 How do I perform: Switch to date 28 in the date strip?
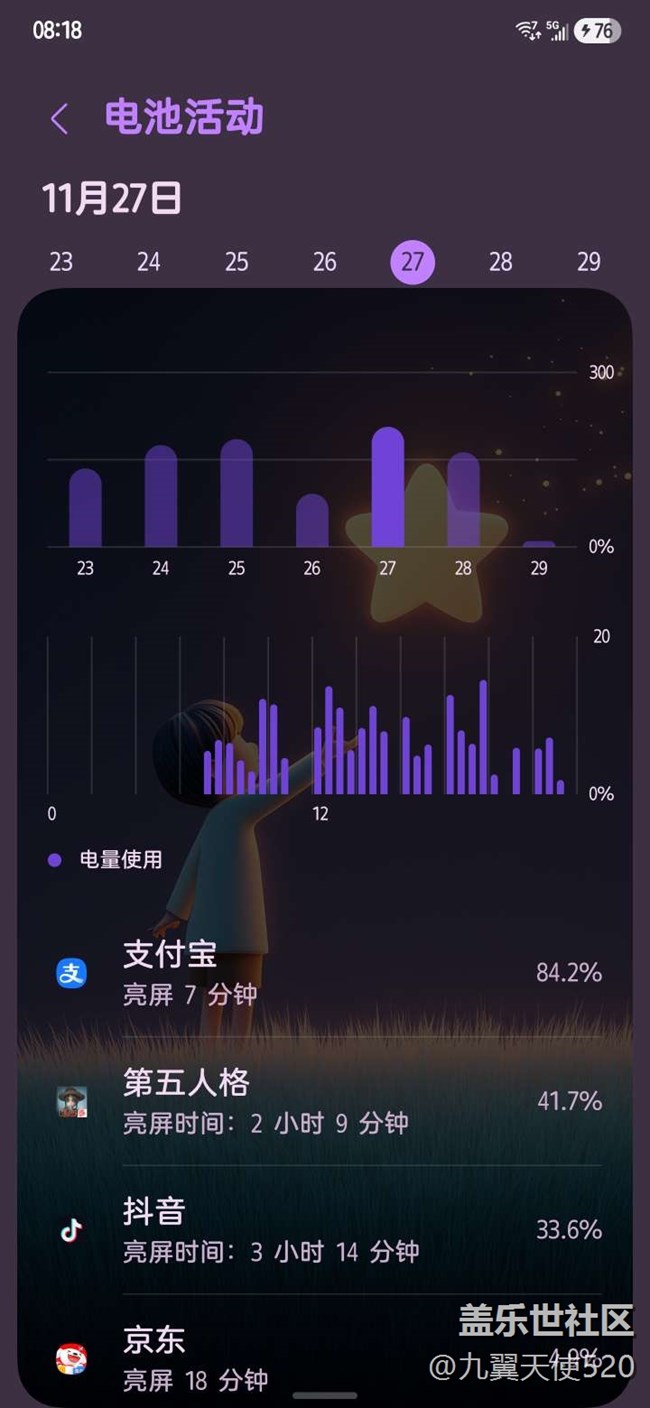pyautogui.click(x=500, y=262)
